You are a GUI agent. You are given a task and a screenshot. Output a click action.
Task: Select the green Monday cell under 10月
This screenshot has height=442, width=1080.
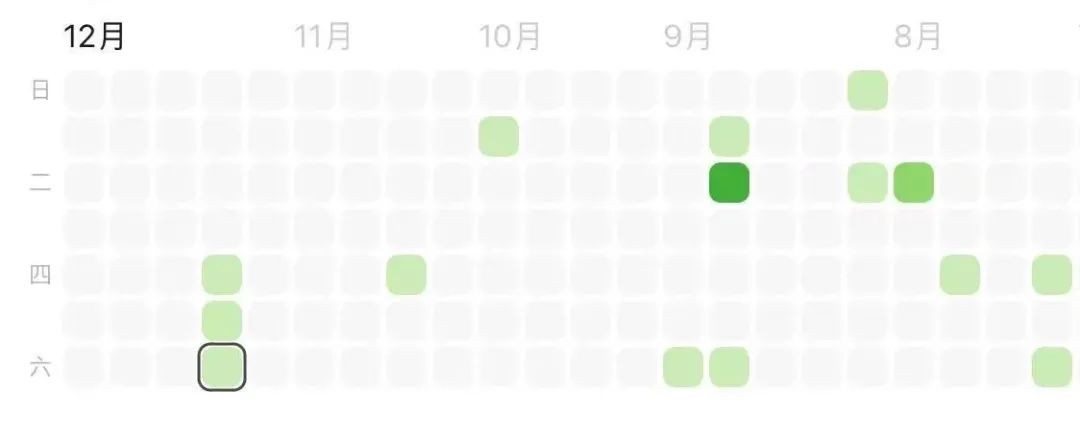pos(498,136)
